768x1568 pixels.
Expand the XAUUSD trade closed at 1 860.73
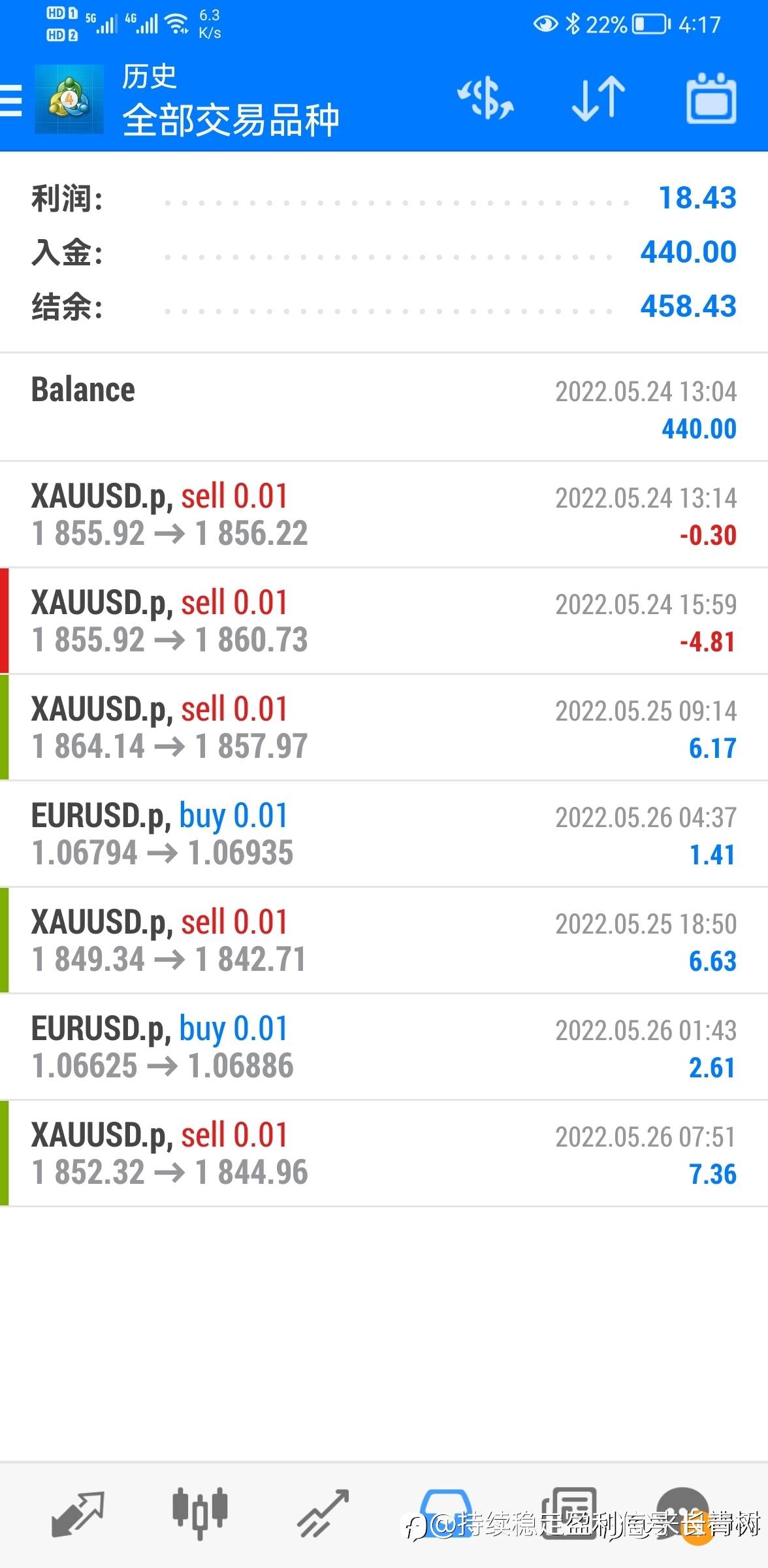point(384,621)
